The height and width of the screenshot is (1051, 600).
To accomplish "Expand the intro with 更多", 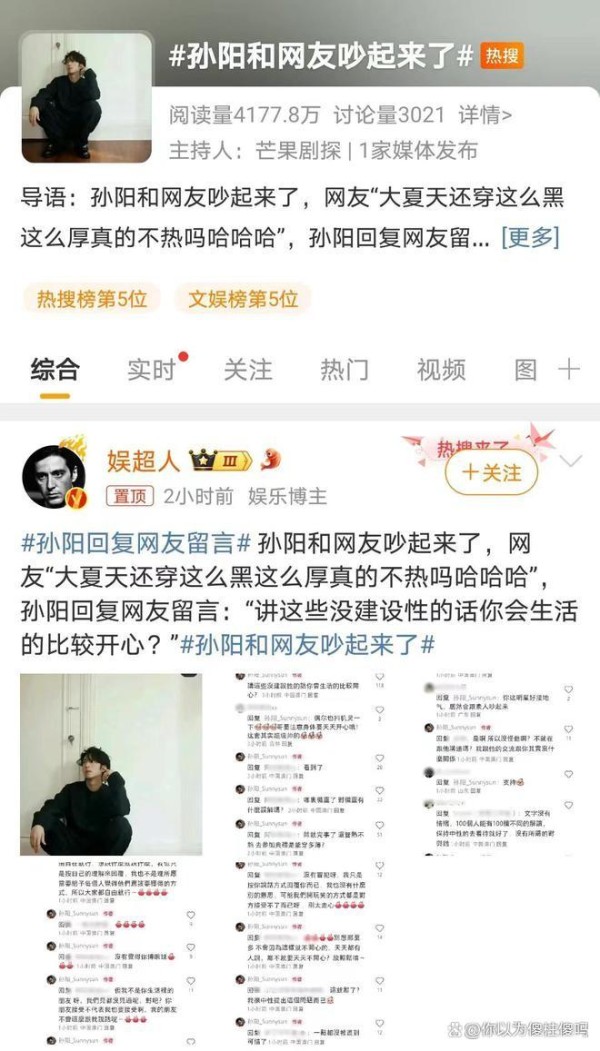I will (x=530, y=236).
